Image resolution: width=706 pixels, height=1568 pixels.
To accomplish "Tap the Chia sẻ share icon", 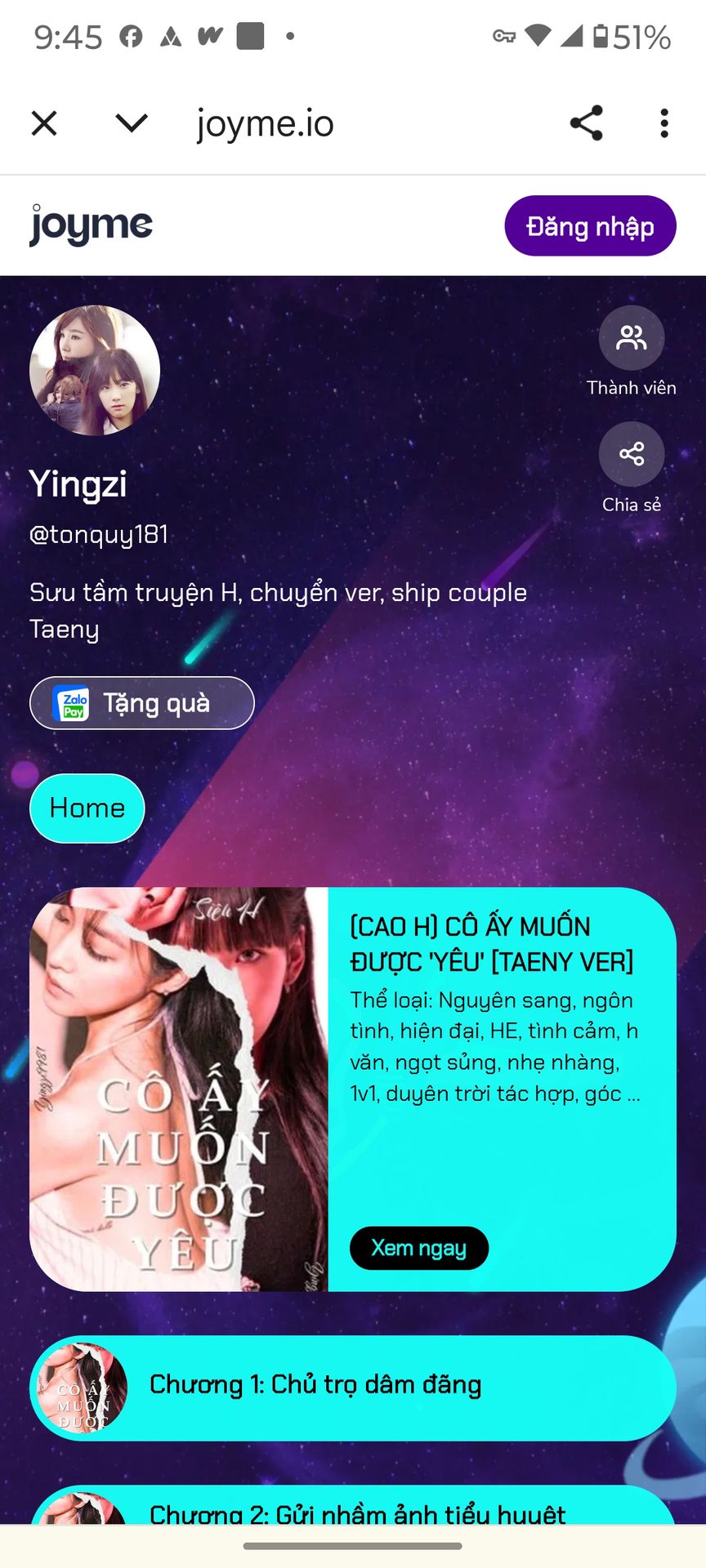I will [x=631, y=454].
